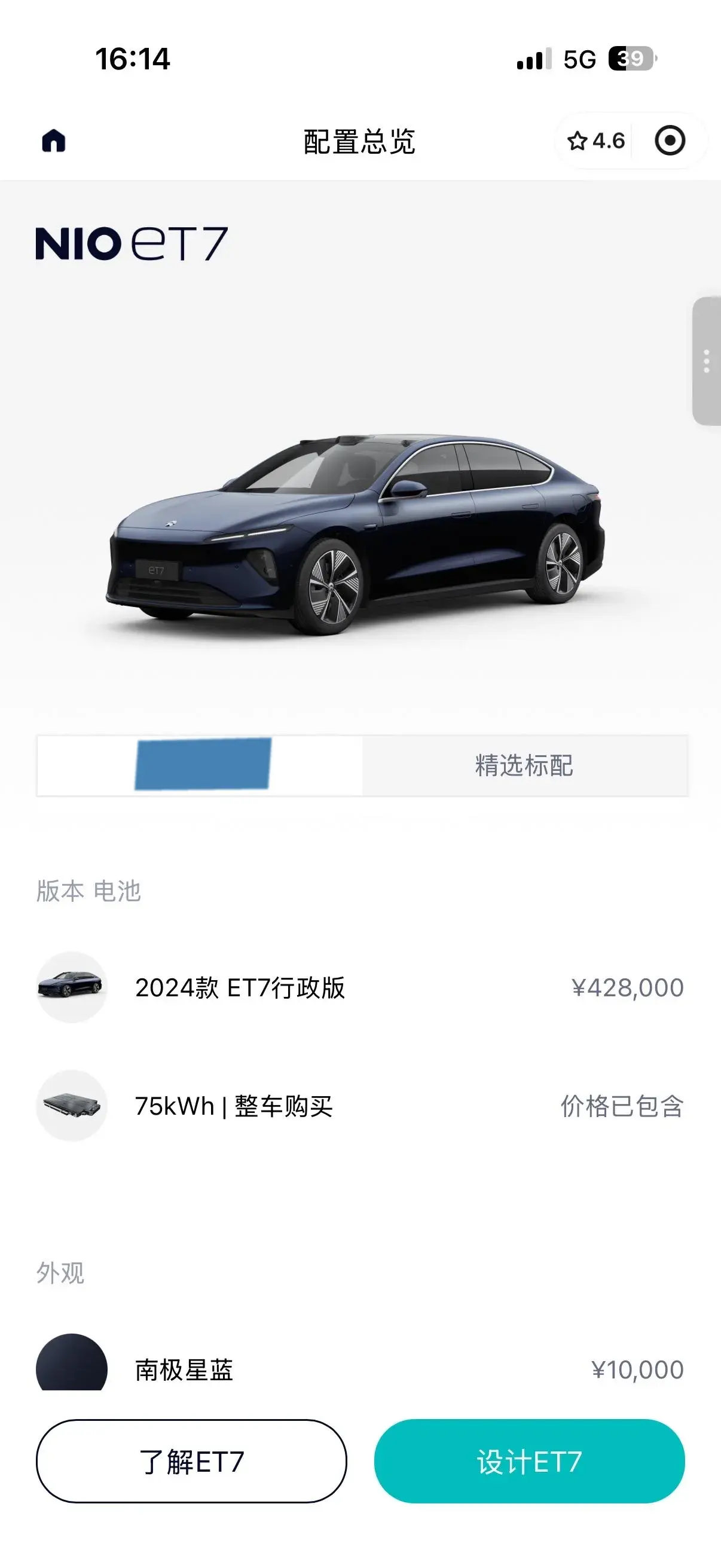Select the left segment of the view selector
721x1568 pixels.
201,767
